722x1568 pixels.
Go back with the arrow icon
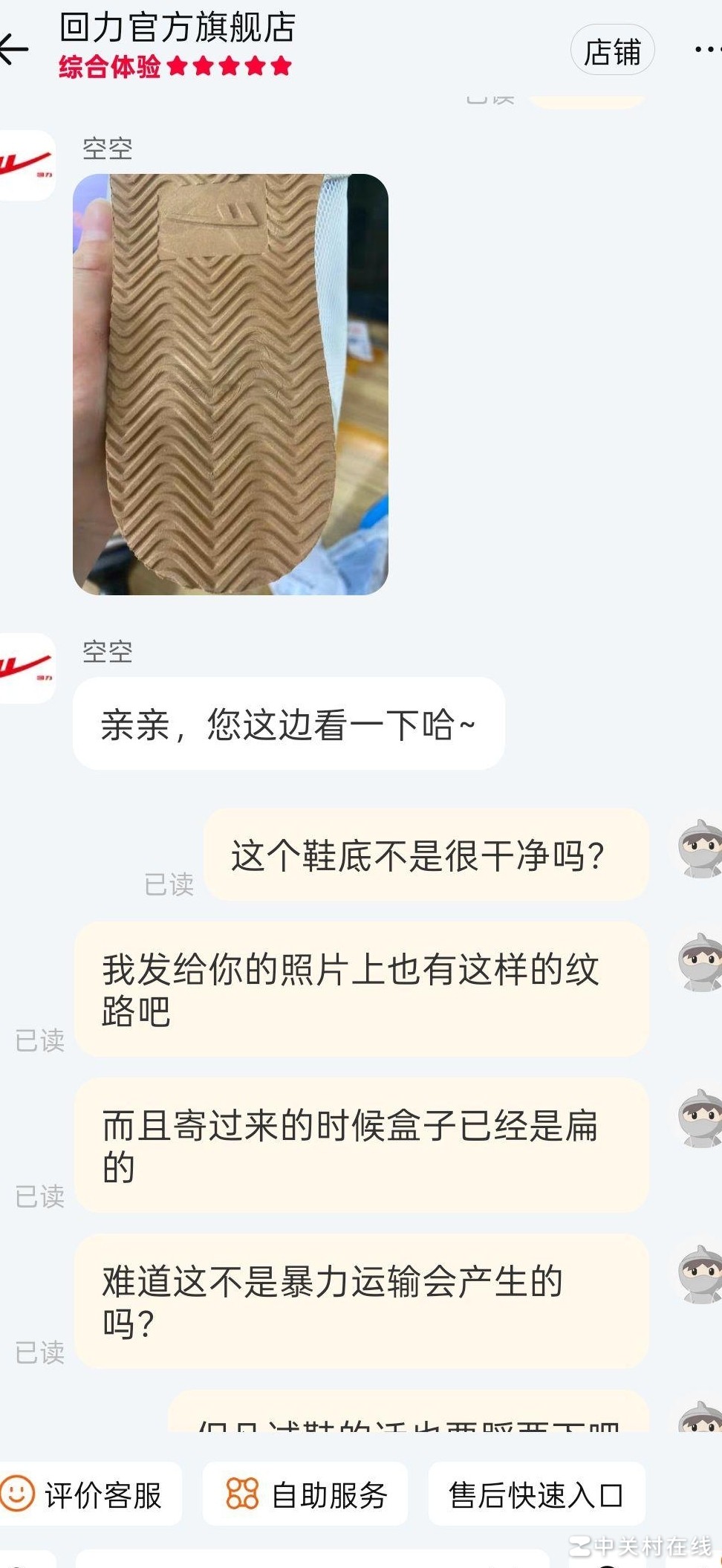(x=13, y=49)
